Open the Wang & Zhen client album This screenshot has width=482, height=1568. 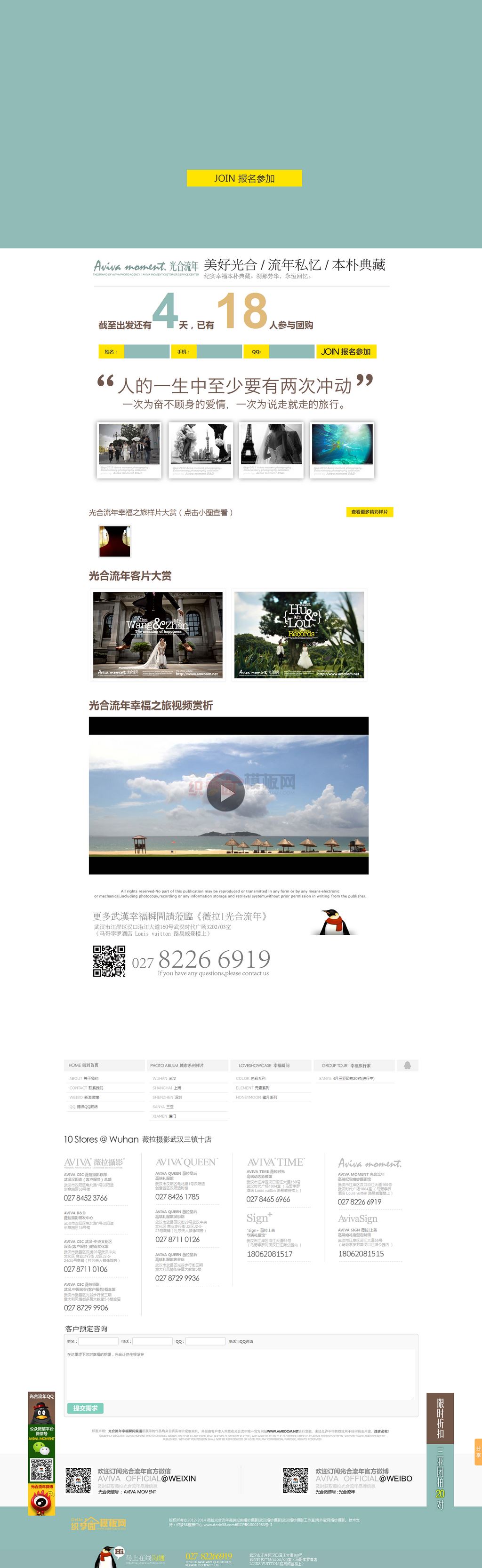click(158, 636)
